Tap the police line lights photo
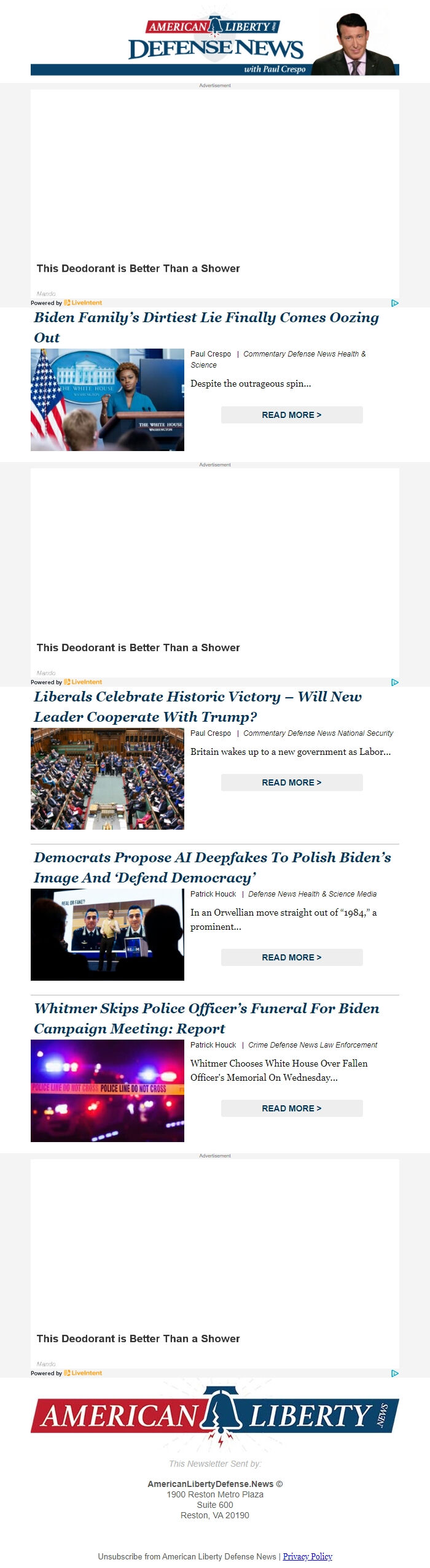The height and width of the screenshot is (1568, 430). point(107,1091)
